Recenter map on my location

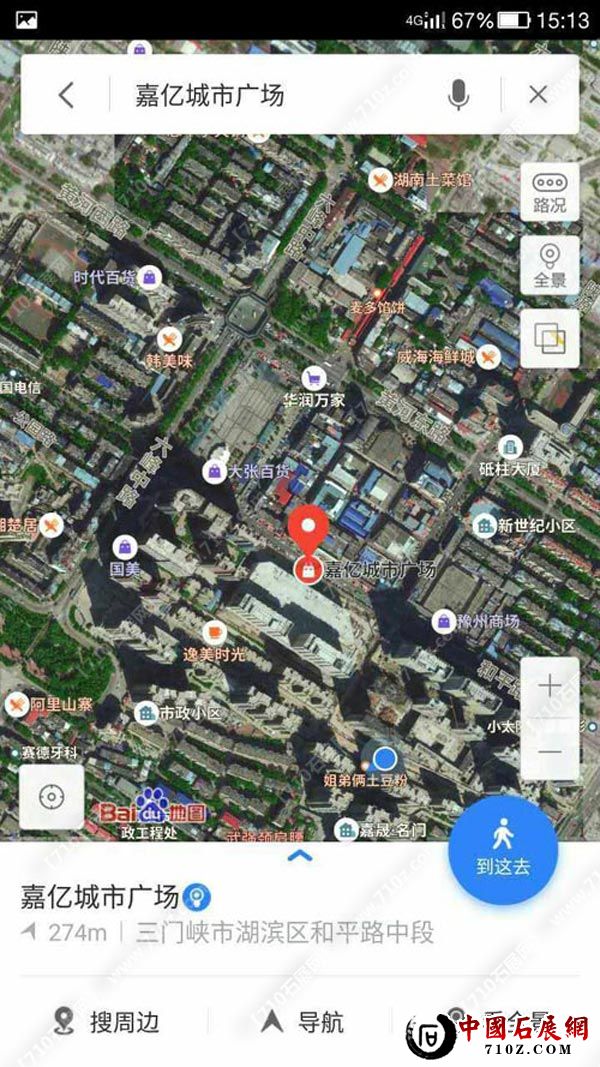(51, 797)
